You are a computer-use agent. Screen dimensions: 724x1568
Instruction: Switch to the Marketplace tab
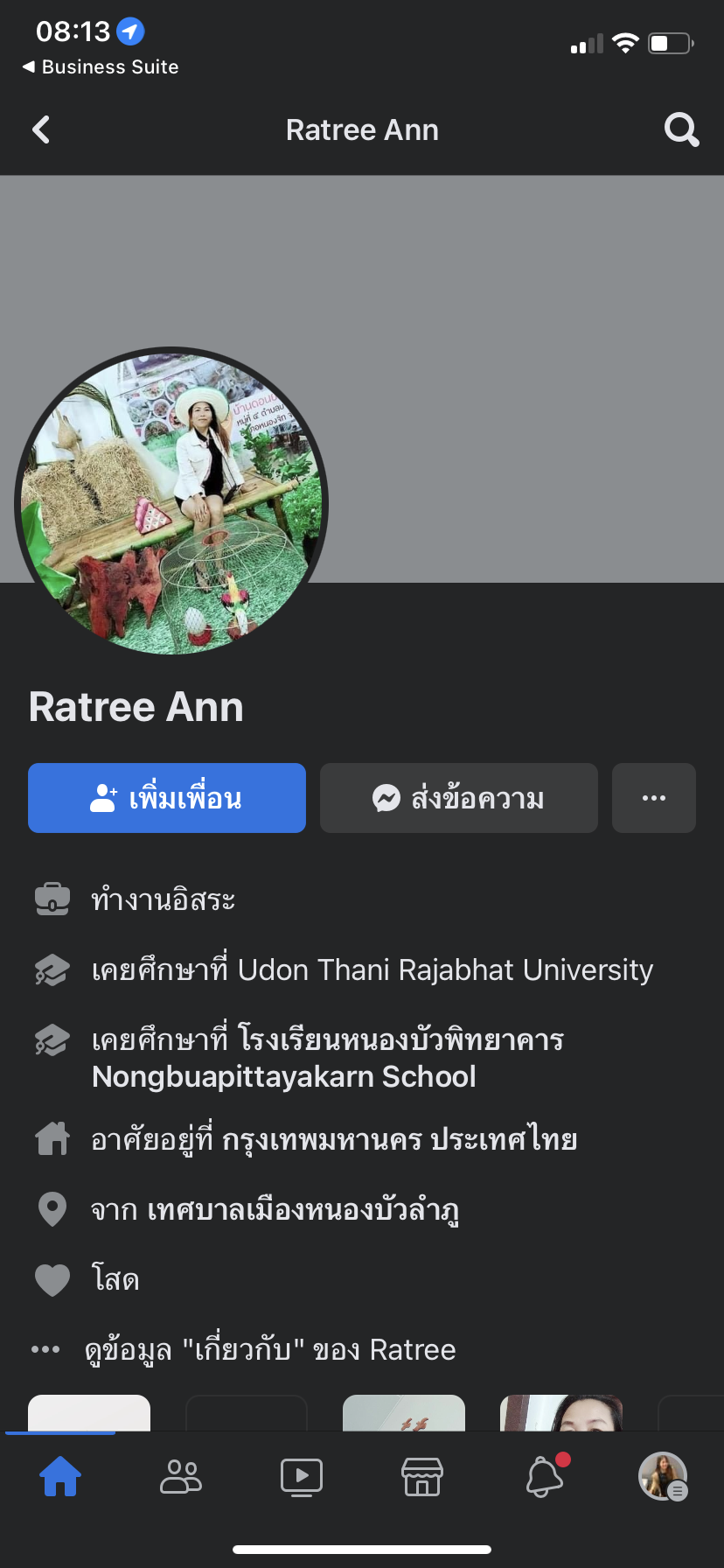coord(422,1476)
